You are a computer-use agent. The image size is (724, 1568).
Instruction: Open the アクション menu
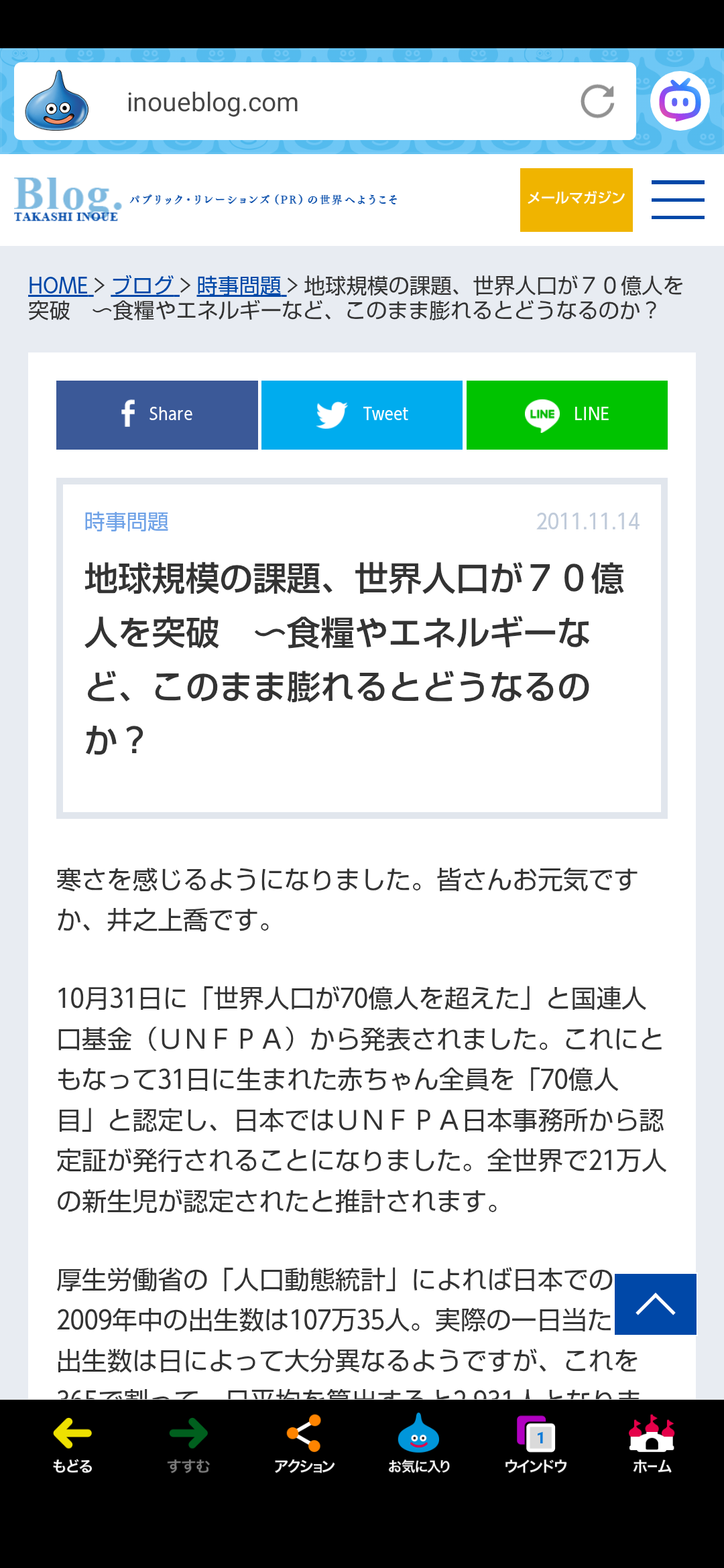coord(304,1444)
